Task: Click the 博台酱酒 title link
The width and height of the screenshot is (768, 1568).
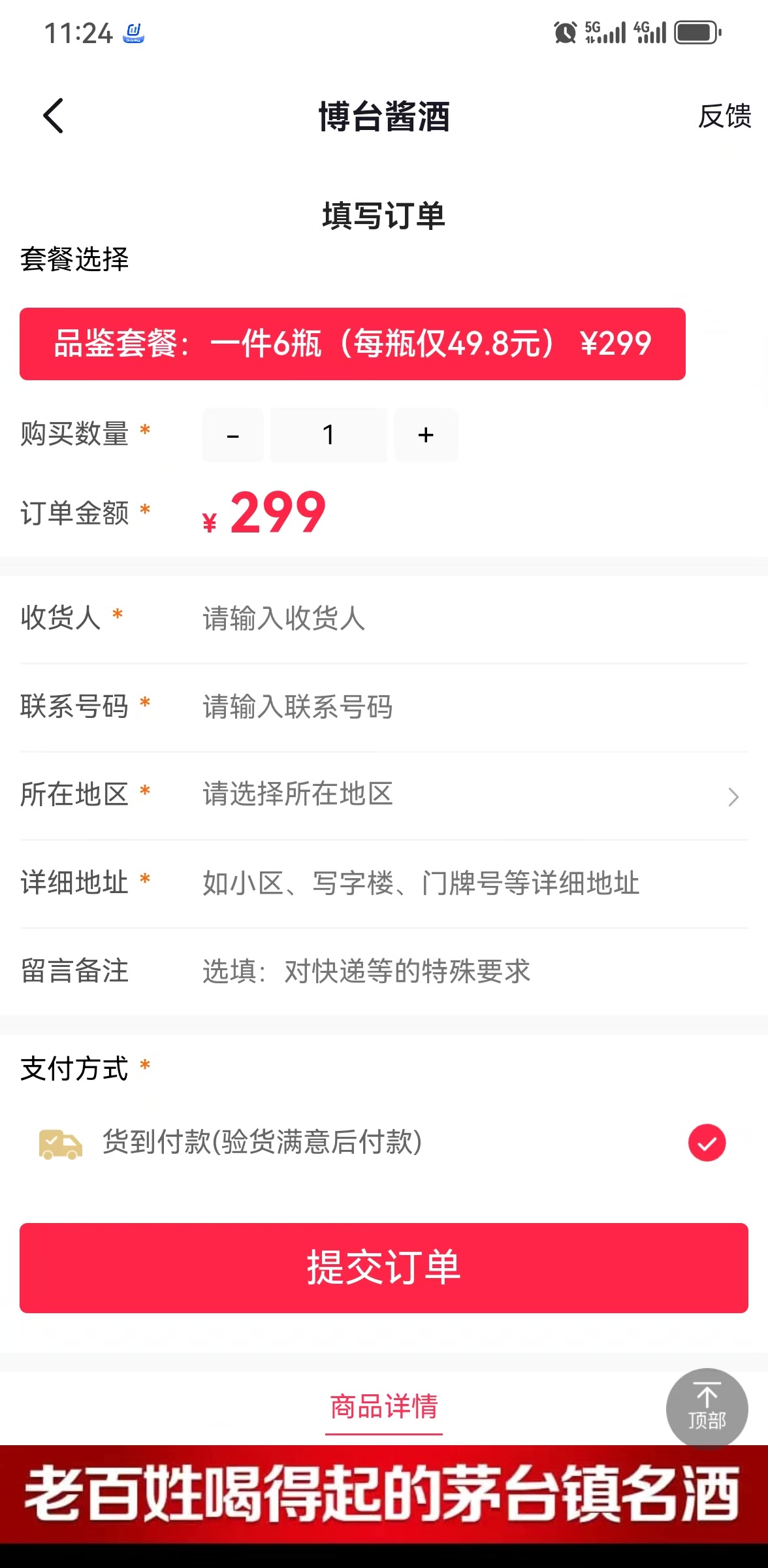Action: (384, 116)
